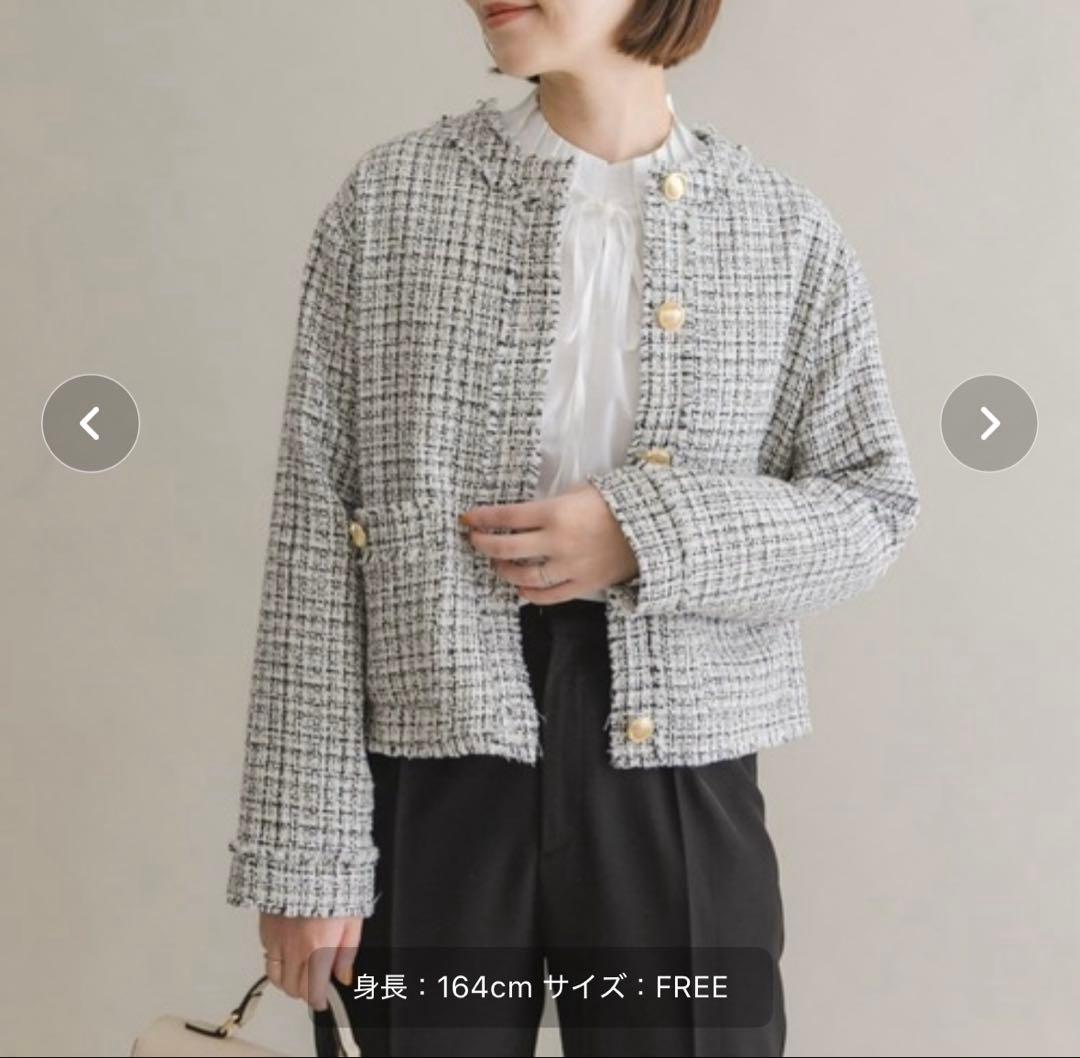This screenshot has width=1080, height=1058.
Task: Go to the previous product photo
Action: pos(90,423)
